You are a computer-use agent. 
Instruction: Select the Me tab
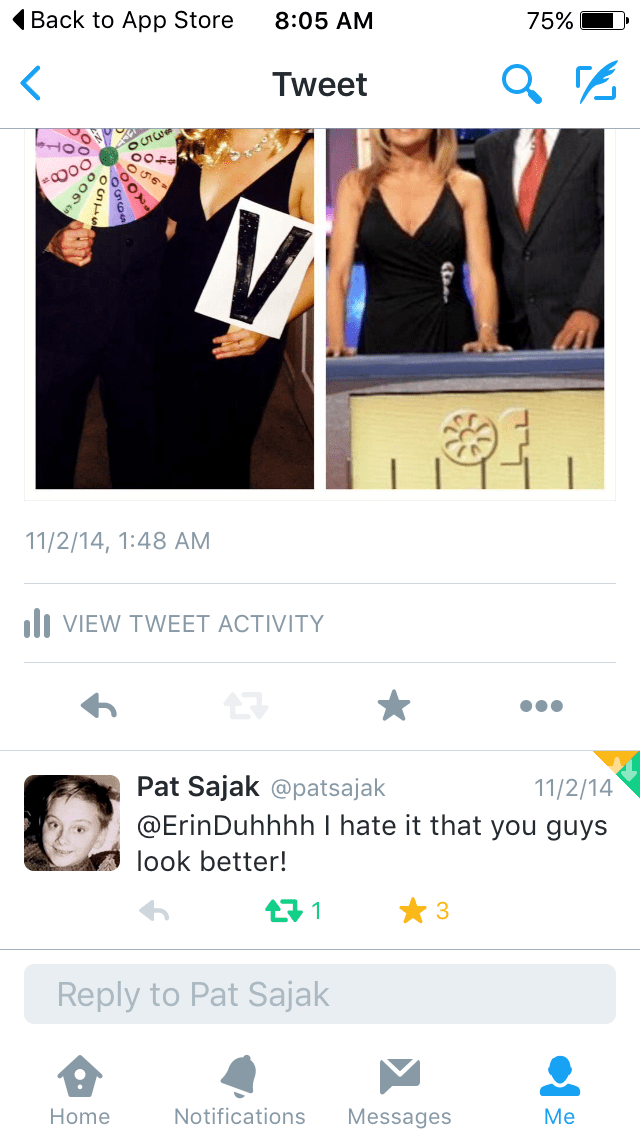coord(560,1090)
